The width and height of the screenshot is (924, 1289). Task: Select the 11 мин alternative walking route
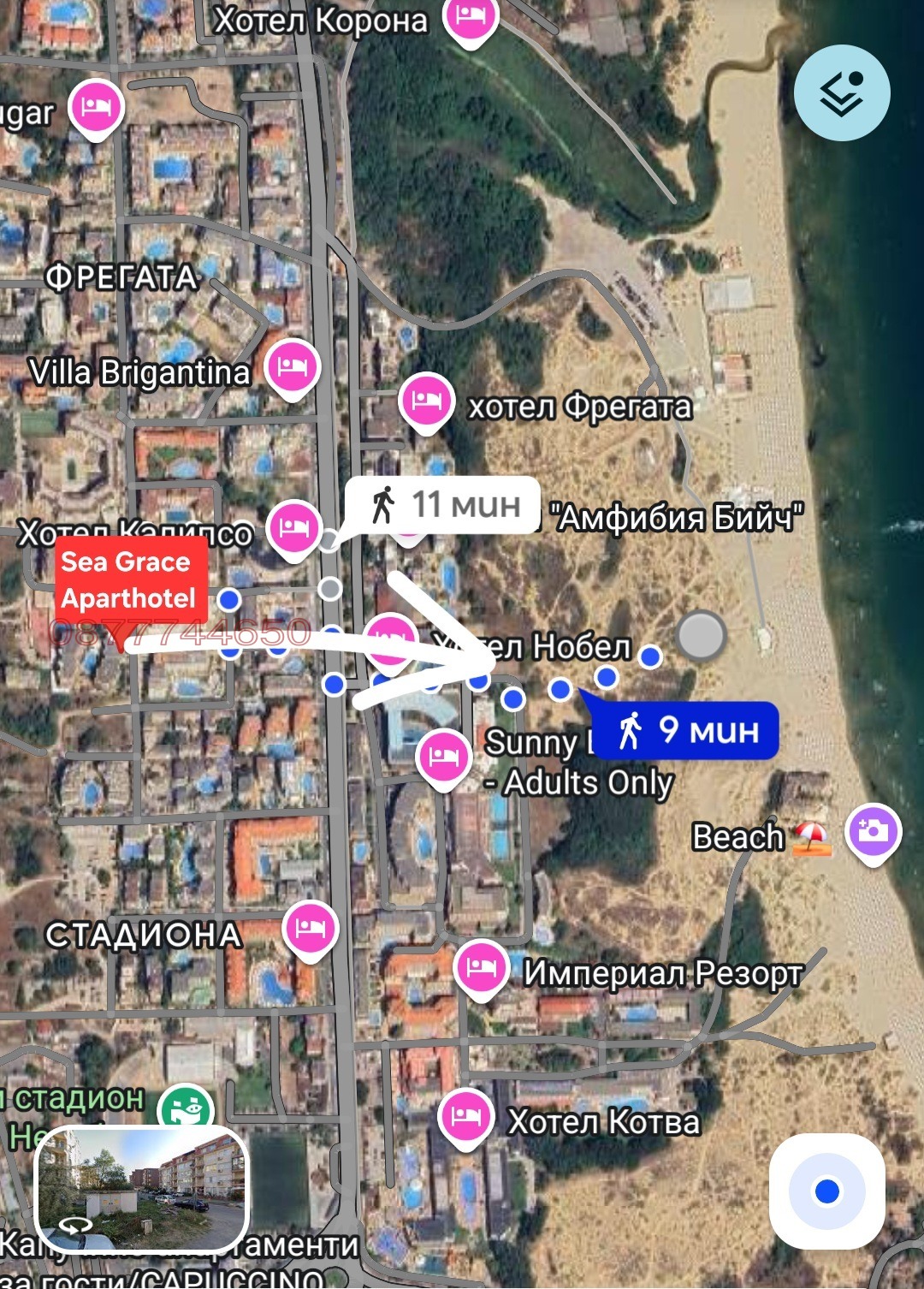[443, 505]
